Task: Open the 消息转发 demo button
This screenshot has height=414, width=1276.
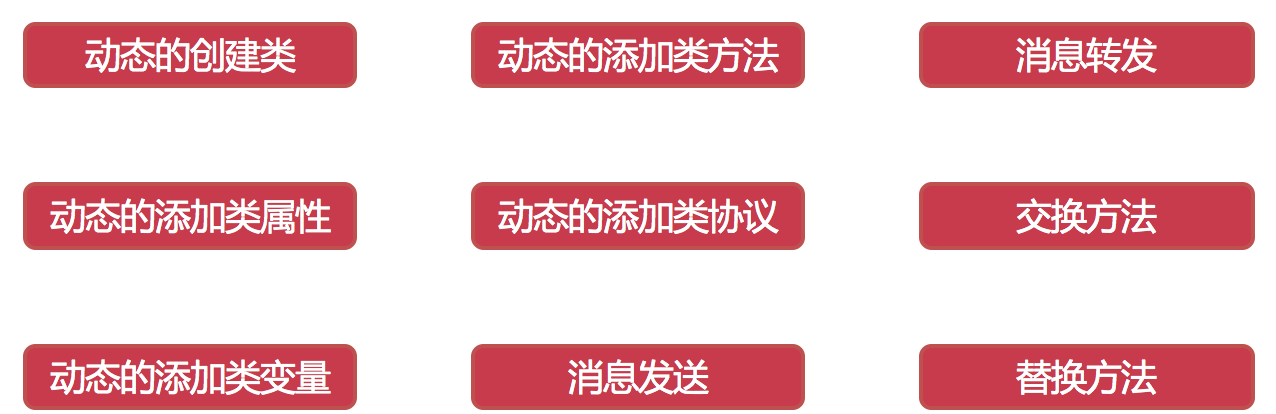Action: 1086,56
